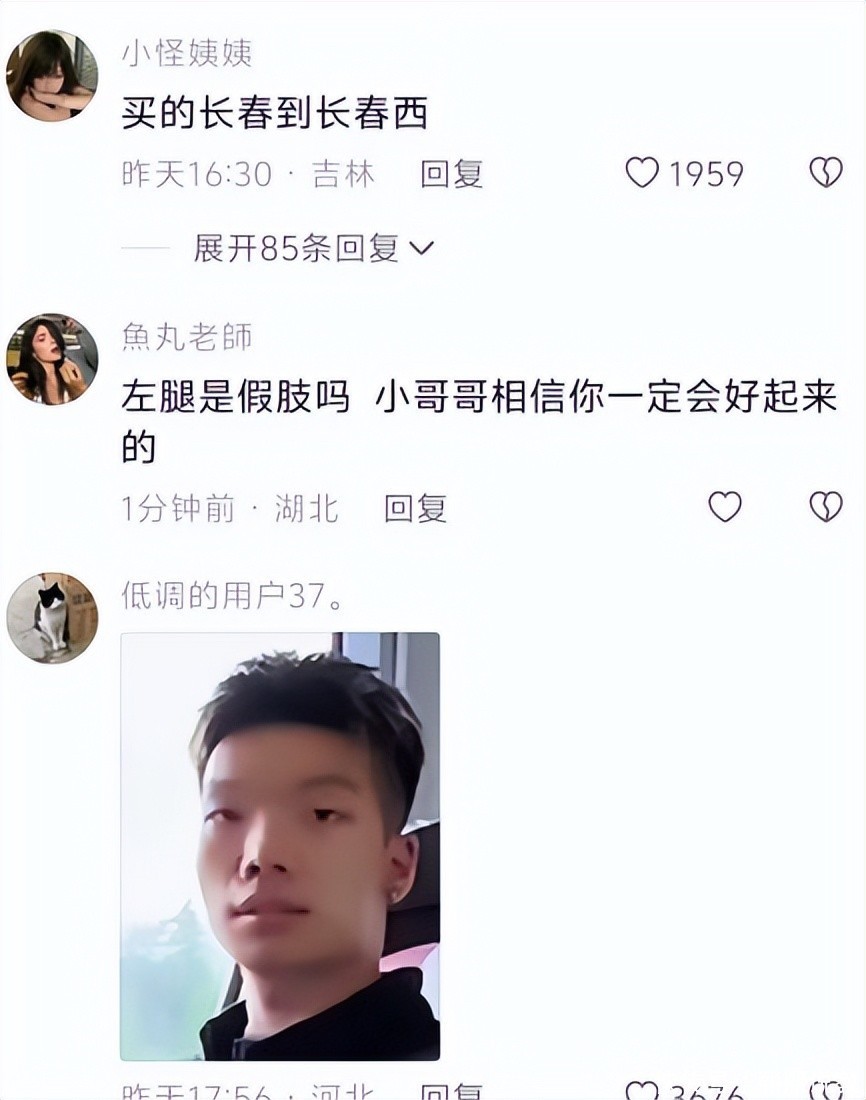Viewport: 866px width, 1100px height.
Task: Dislike 小怪姨姨's comment
Action: tap(825, 174)
